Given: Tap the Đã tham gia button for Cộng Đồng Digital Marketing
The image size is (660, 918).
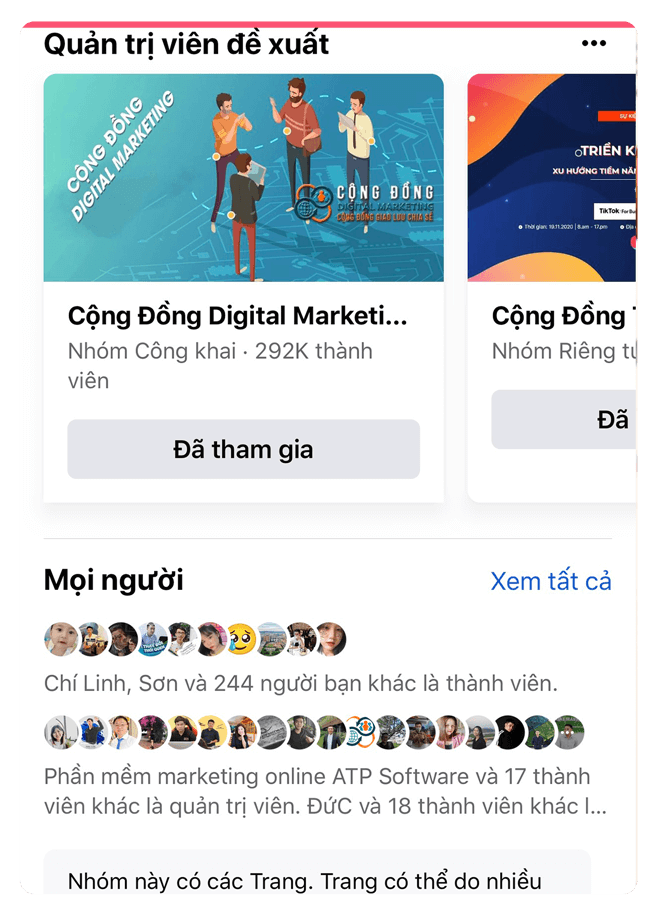Looking at the screenshot, I should coord(243,449).
